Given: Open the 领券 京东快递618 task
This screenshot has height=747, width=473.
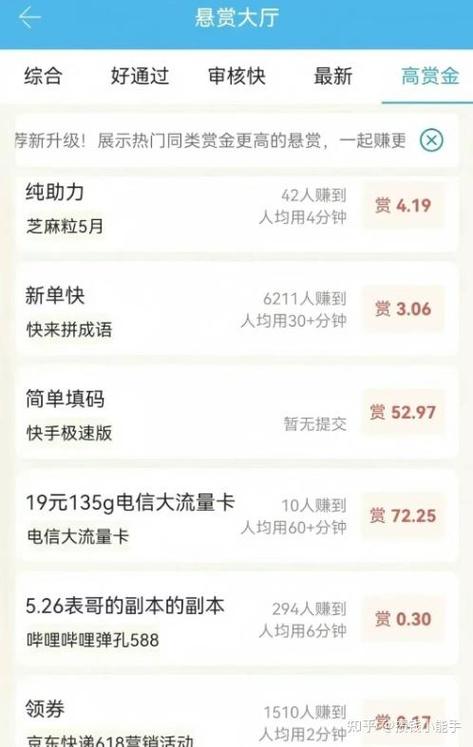Looking at the screenshot, I should coord(237,712).
